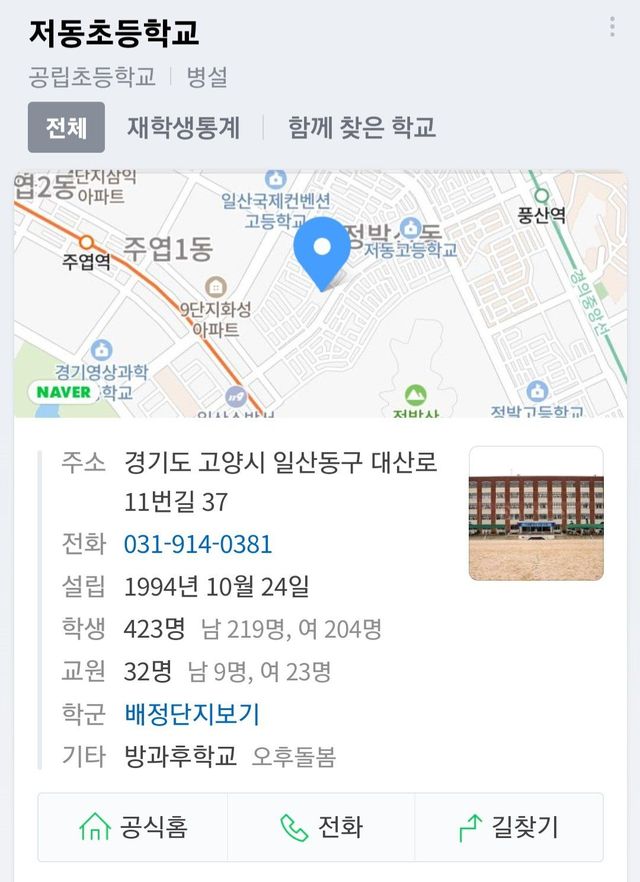Call the number 031-914-0381
The width and height of the screenshot is (640, 882).
pos(198,544)
